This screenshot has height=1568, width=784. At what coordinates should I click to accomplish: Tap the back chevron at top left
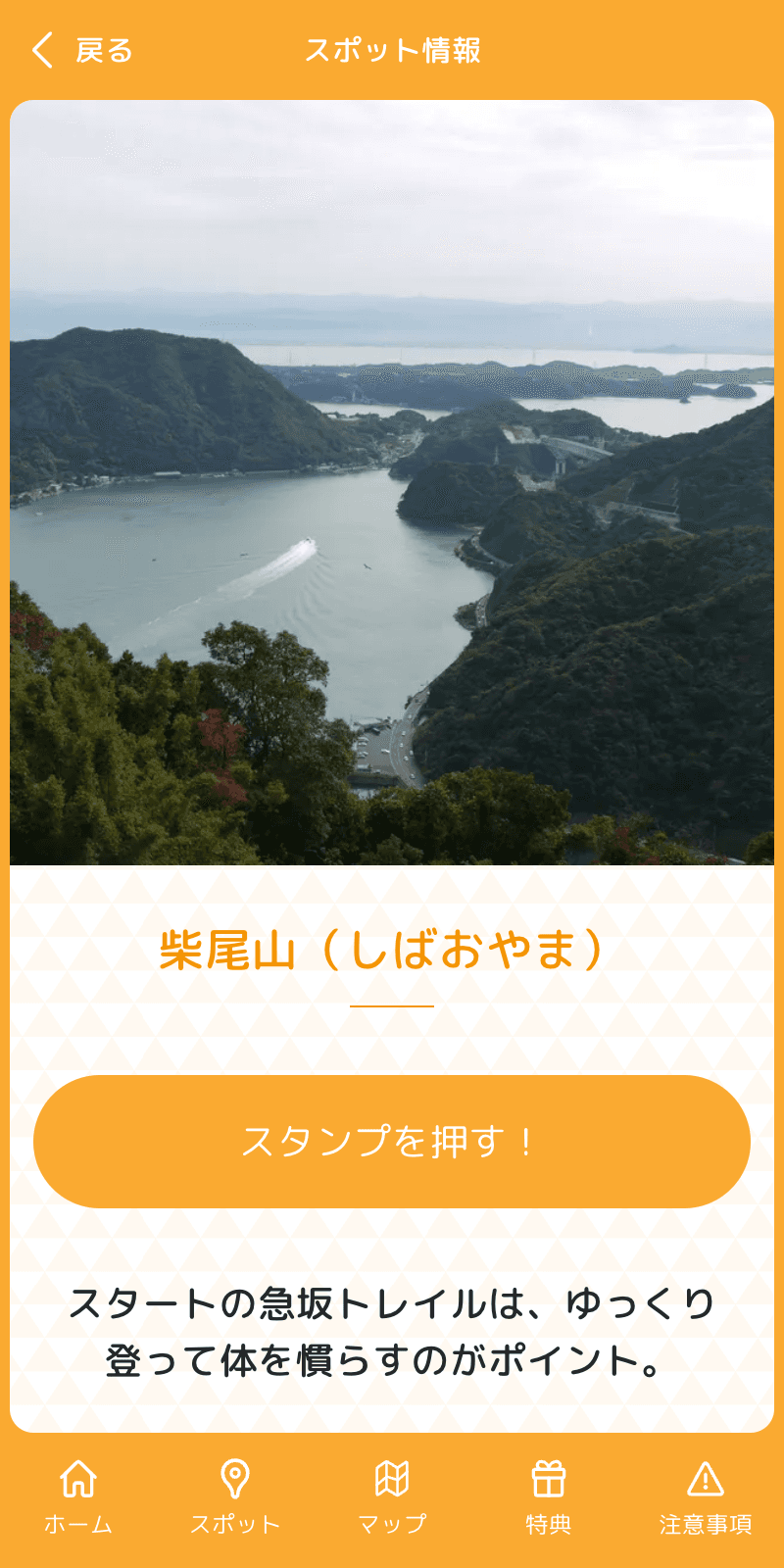(x=41, y=49)
